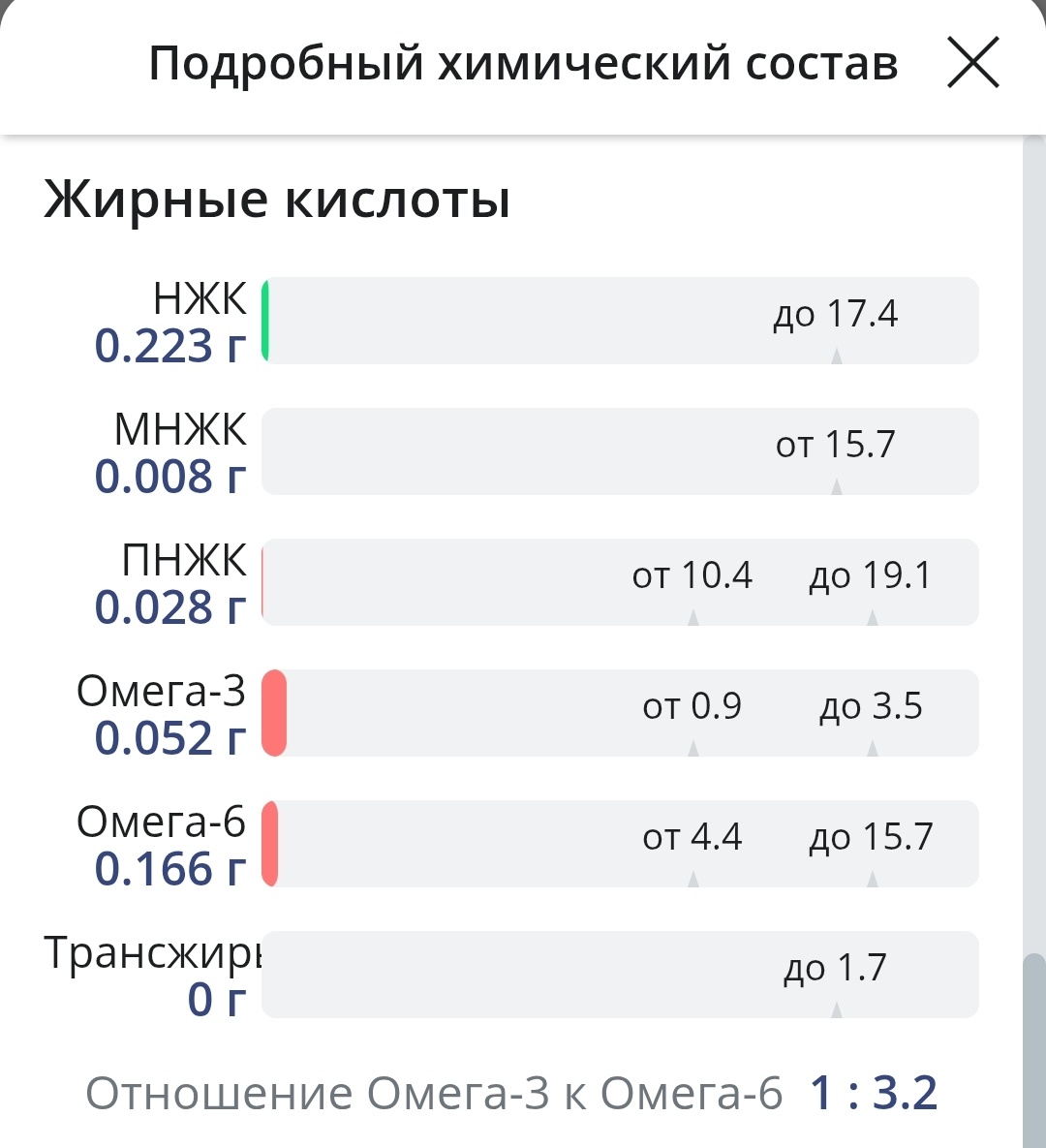Click the red indicator on the ПНЖК bar
The width and height of the screenshot is (1046, 1148).
click(x=263, y=582)
